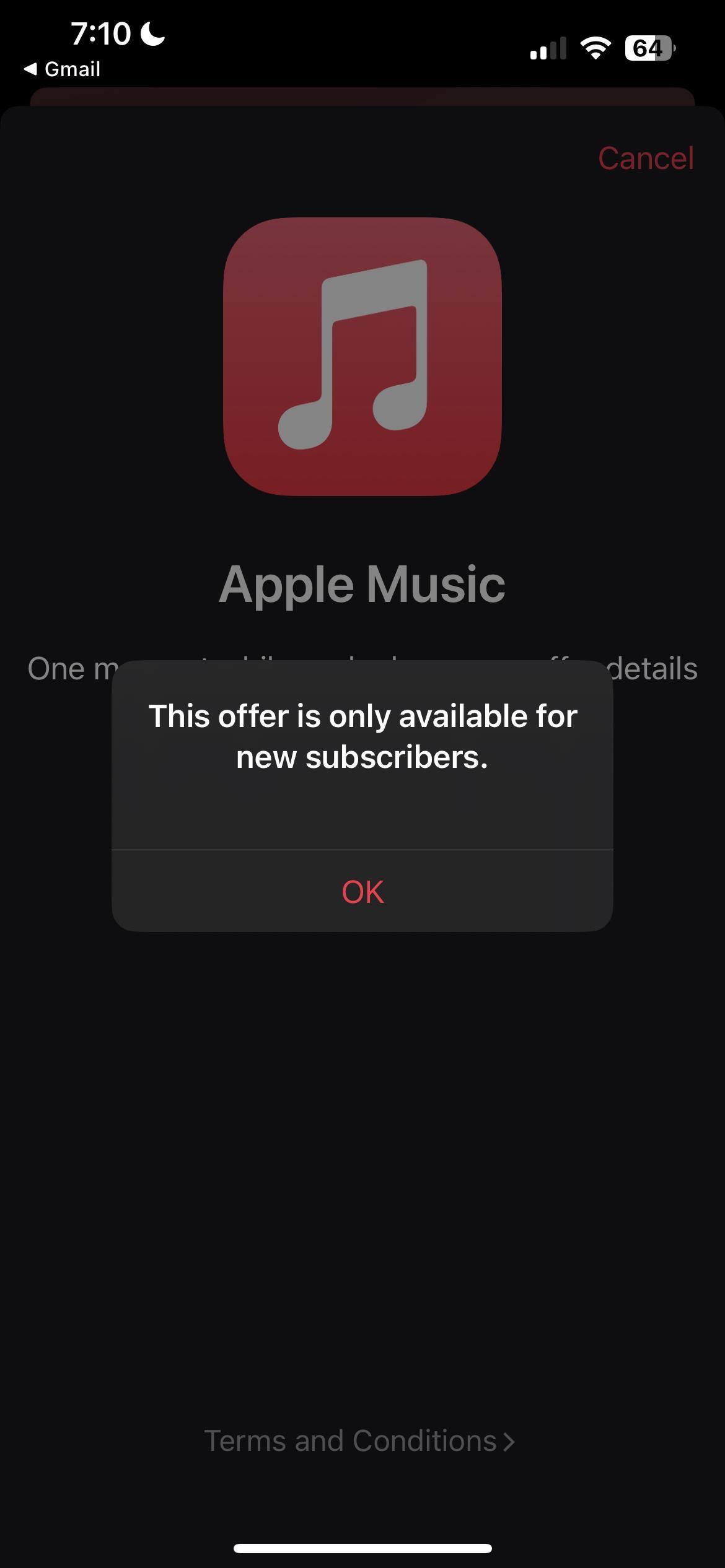Screen dimensions: 725x1568
Task: Select the back arrow beside Gmail
Action: (x=30, y=68)
